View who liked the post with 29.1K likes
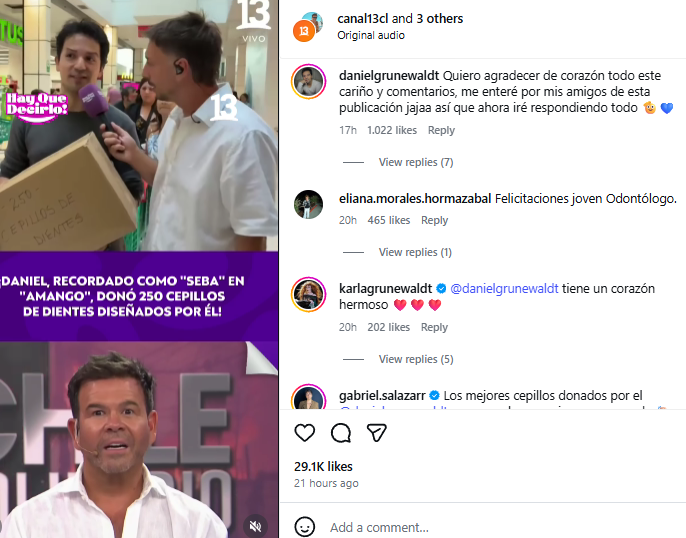Screen dimensions: 686x538 323,466
